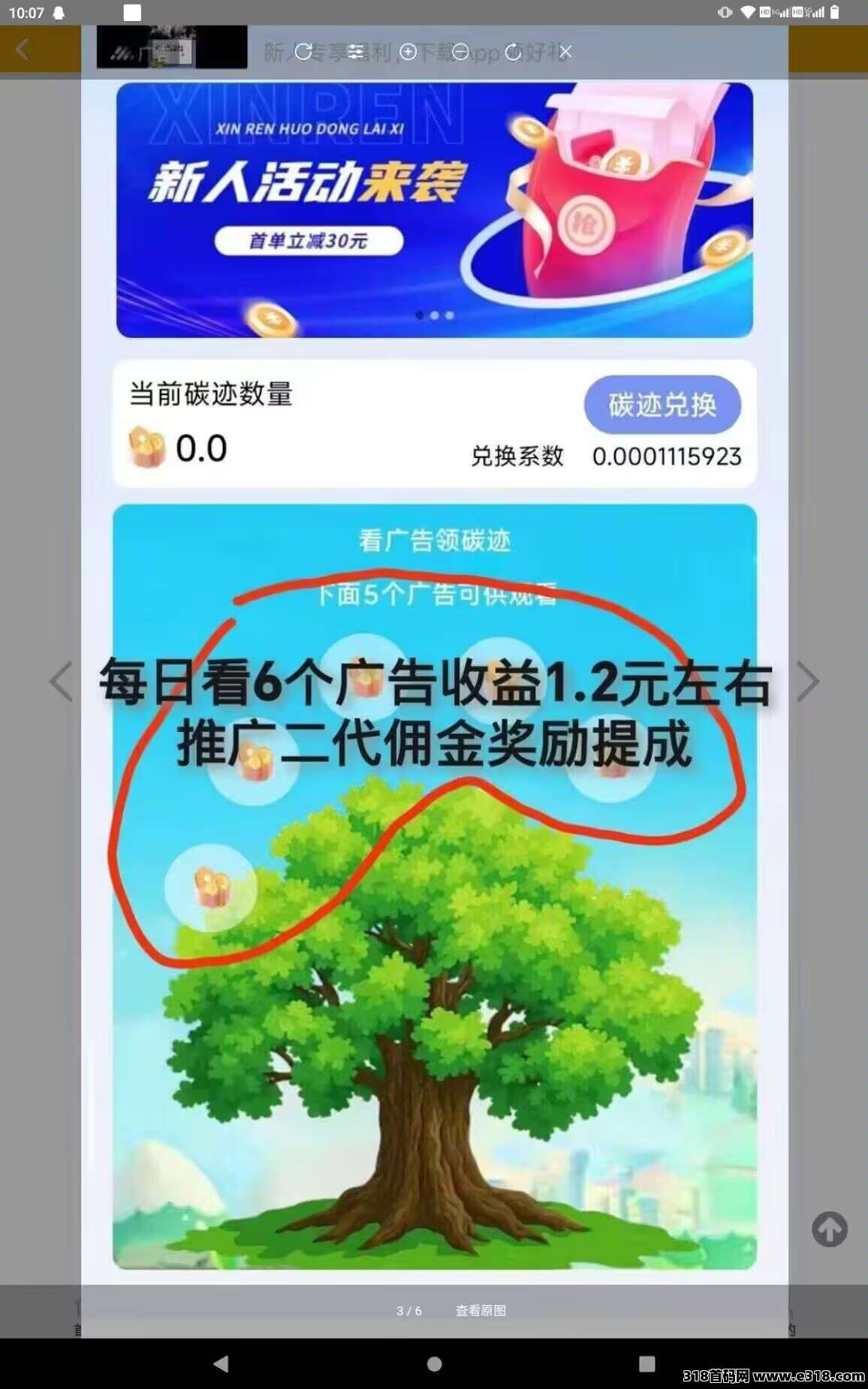The image size is (868, 1389).
Task: Tap 查看原图 to view original image
Action: tap(481, 1310)
